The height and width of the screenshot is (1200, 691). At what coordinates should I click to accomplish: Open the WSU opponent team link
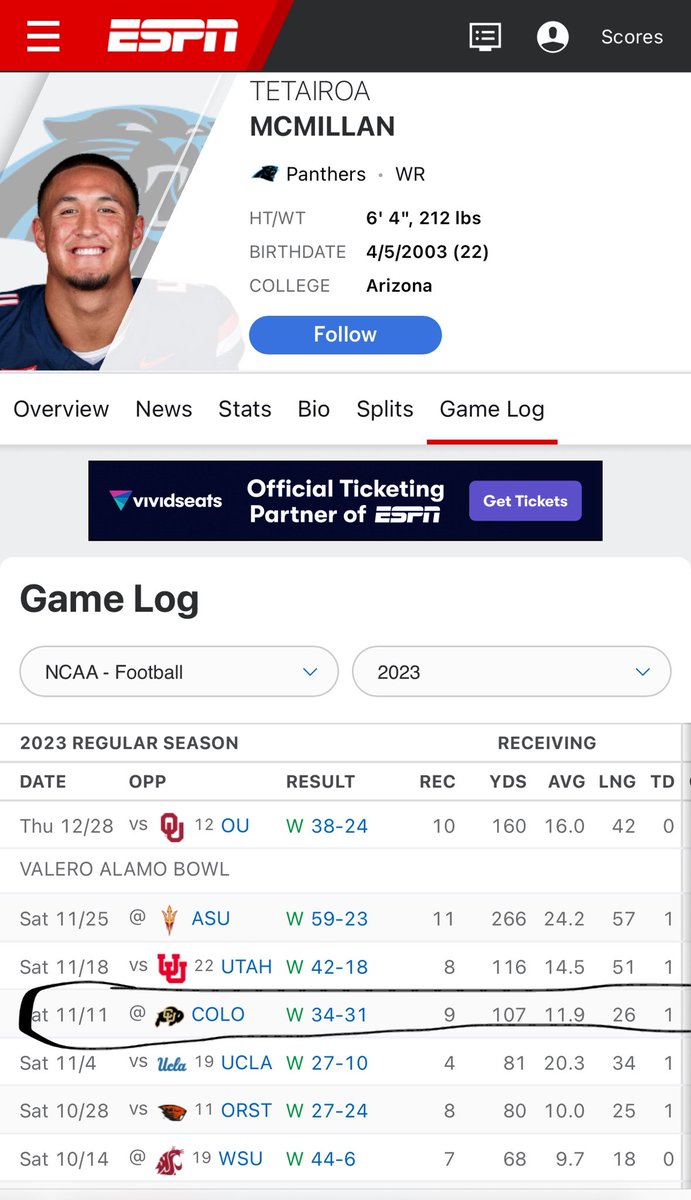click(x=241, y=1159)
